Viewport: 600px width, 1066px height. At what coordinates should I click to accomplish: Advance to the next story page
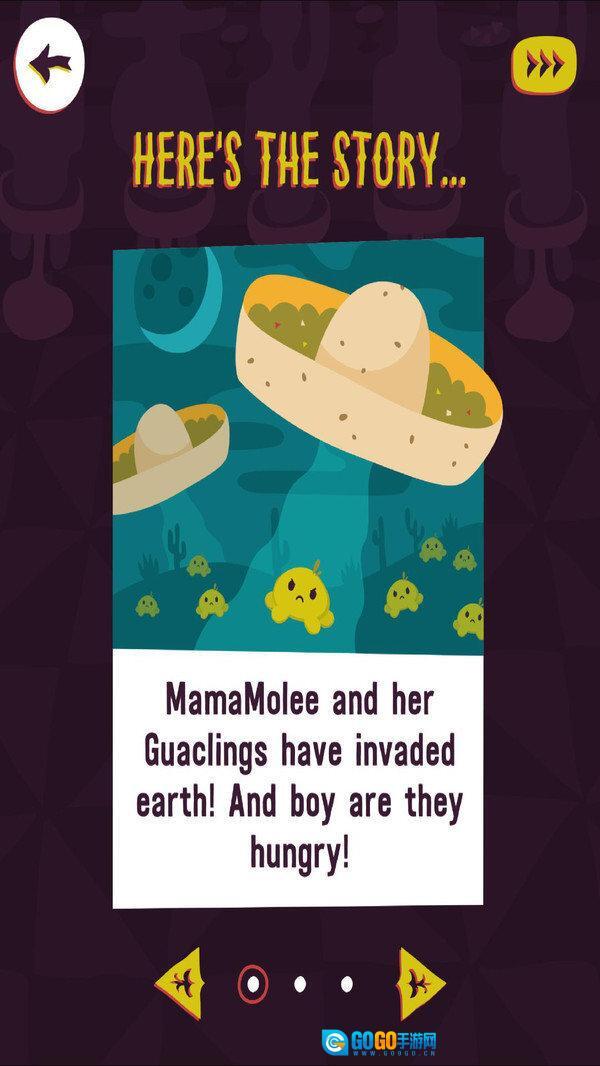click(x=420, y=984)
